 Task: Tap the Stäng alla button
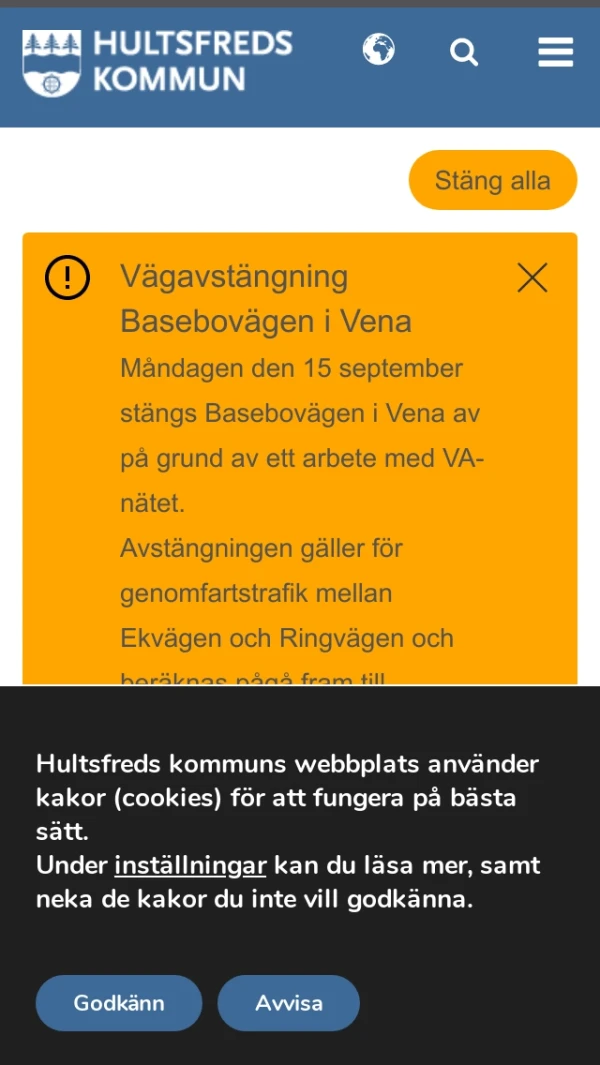[x=492, y=181]
